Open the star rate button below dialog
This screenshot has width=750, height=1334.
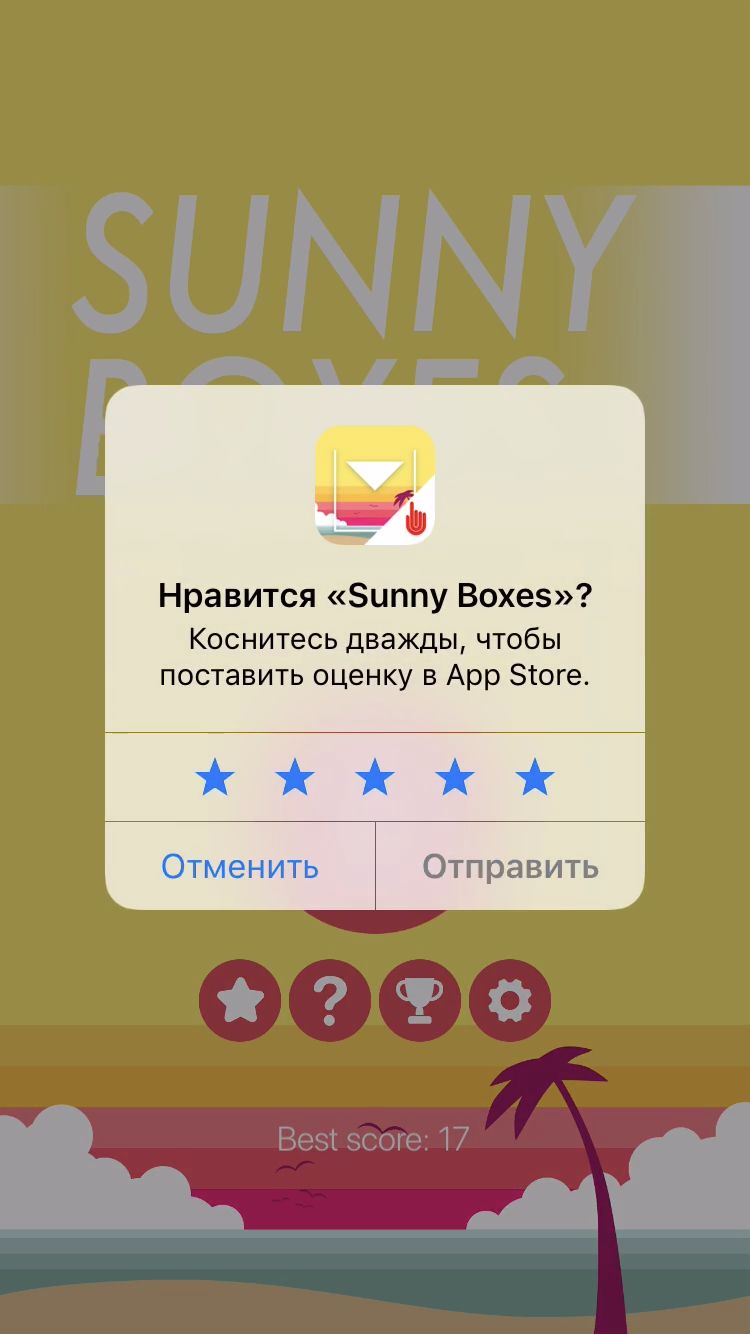click(x=240, y=1000)
